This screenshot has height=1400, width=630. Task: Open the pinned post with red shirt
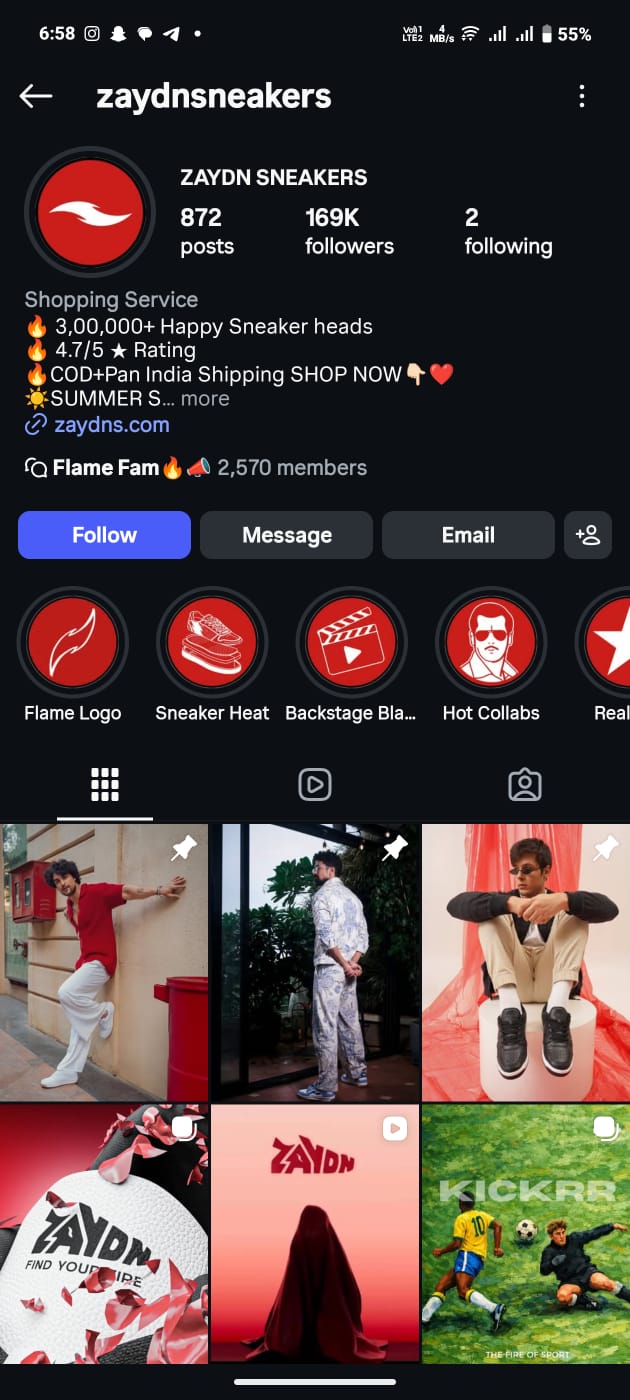(104, 962)
